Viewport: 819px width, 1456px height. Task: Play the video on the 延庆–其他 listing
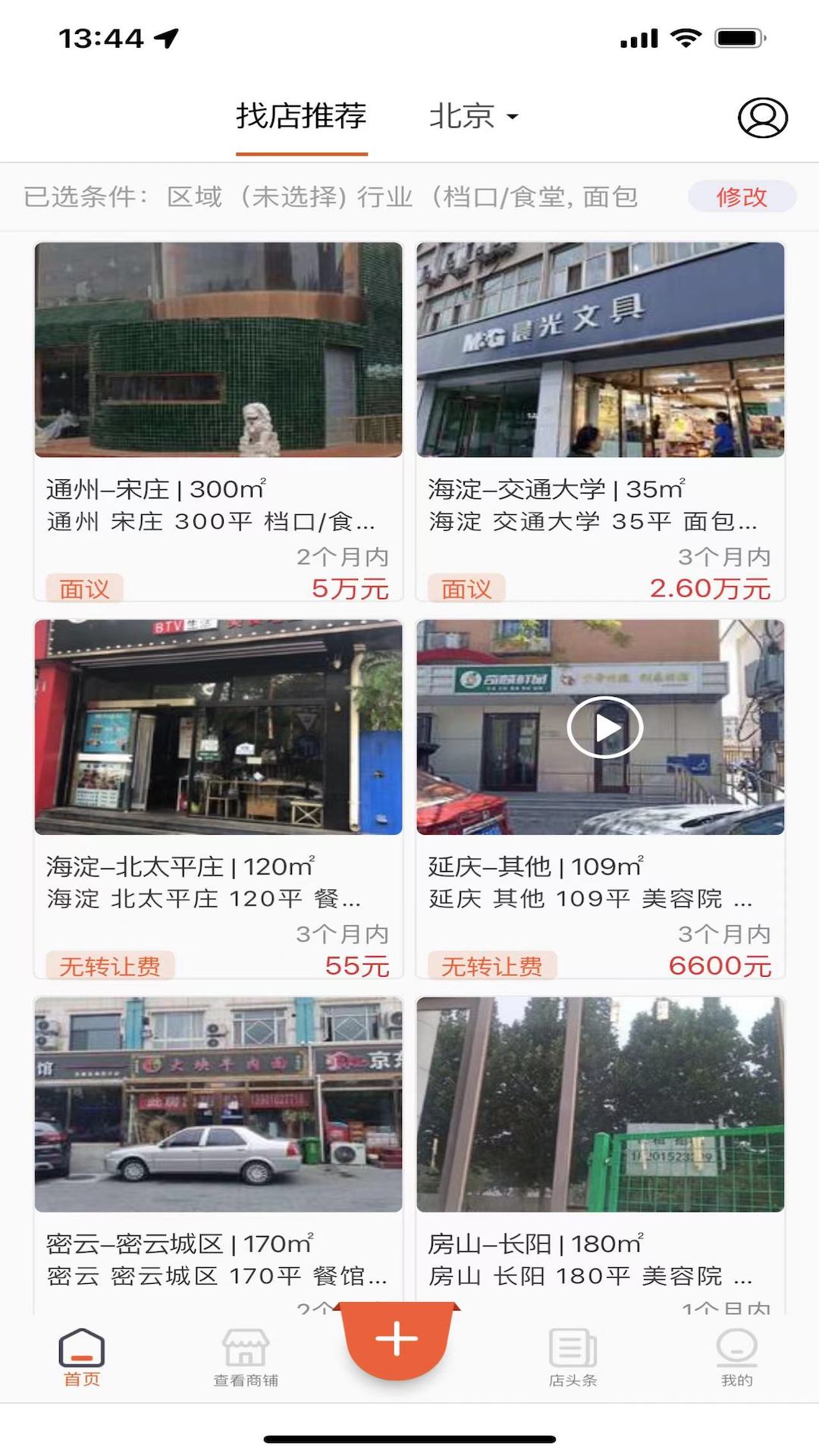coord(604,728)
